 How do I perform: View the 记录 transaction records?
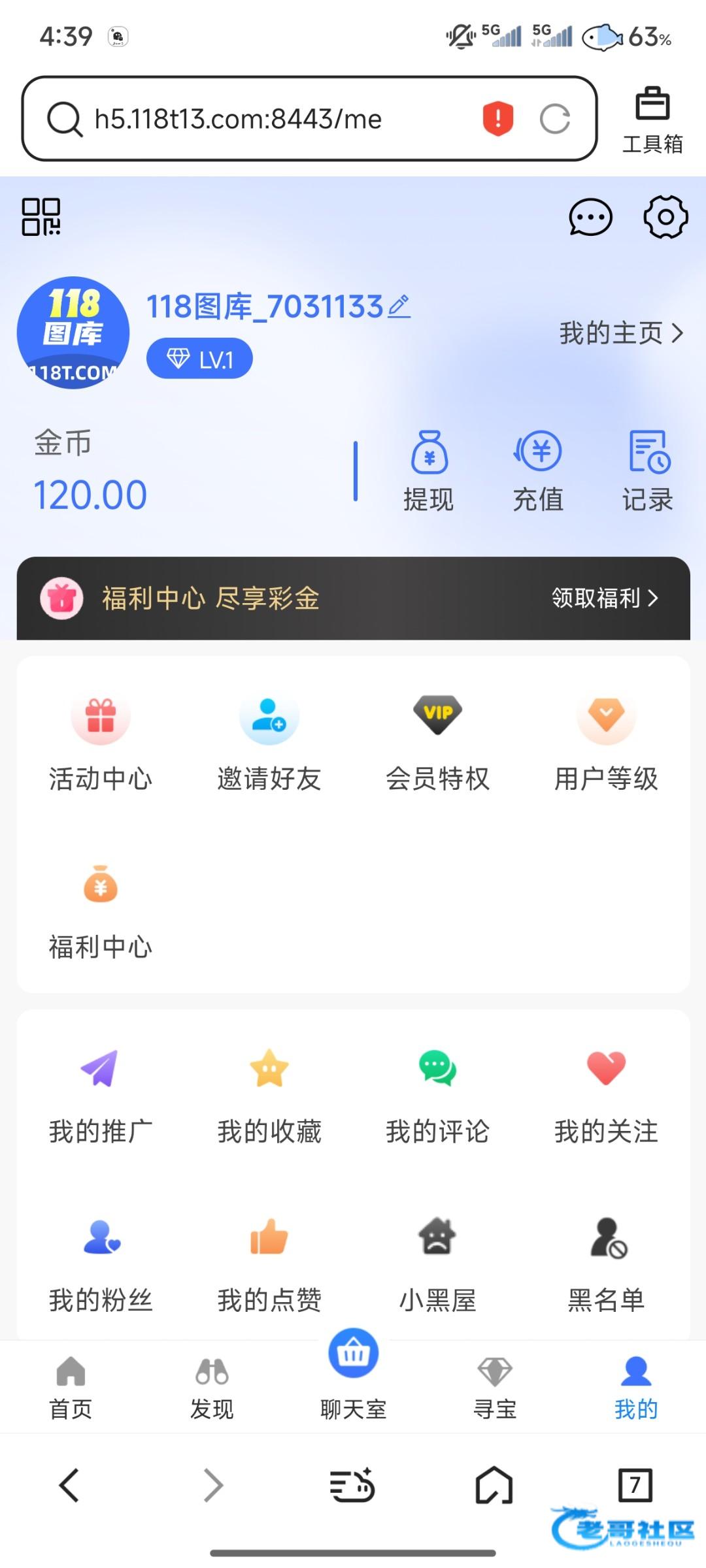pos(648,470)
